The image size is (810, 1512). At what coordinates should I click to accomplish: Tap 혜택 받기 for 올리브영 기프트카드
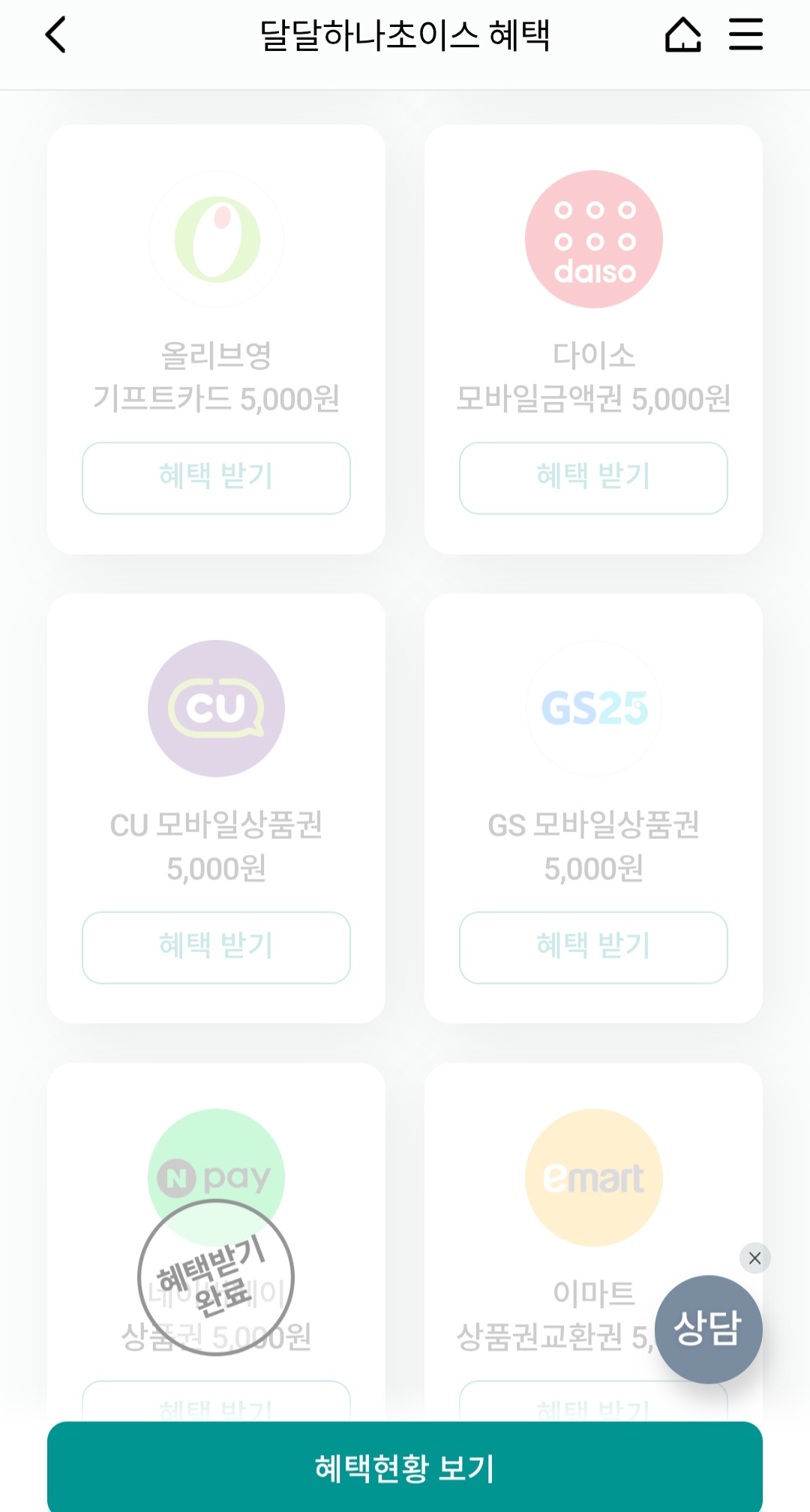coord(216,478)
